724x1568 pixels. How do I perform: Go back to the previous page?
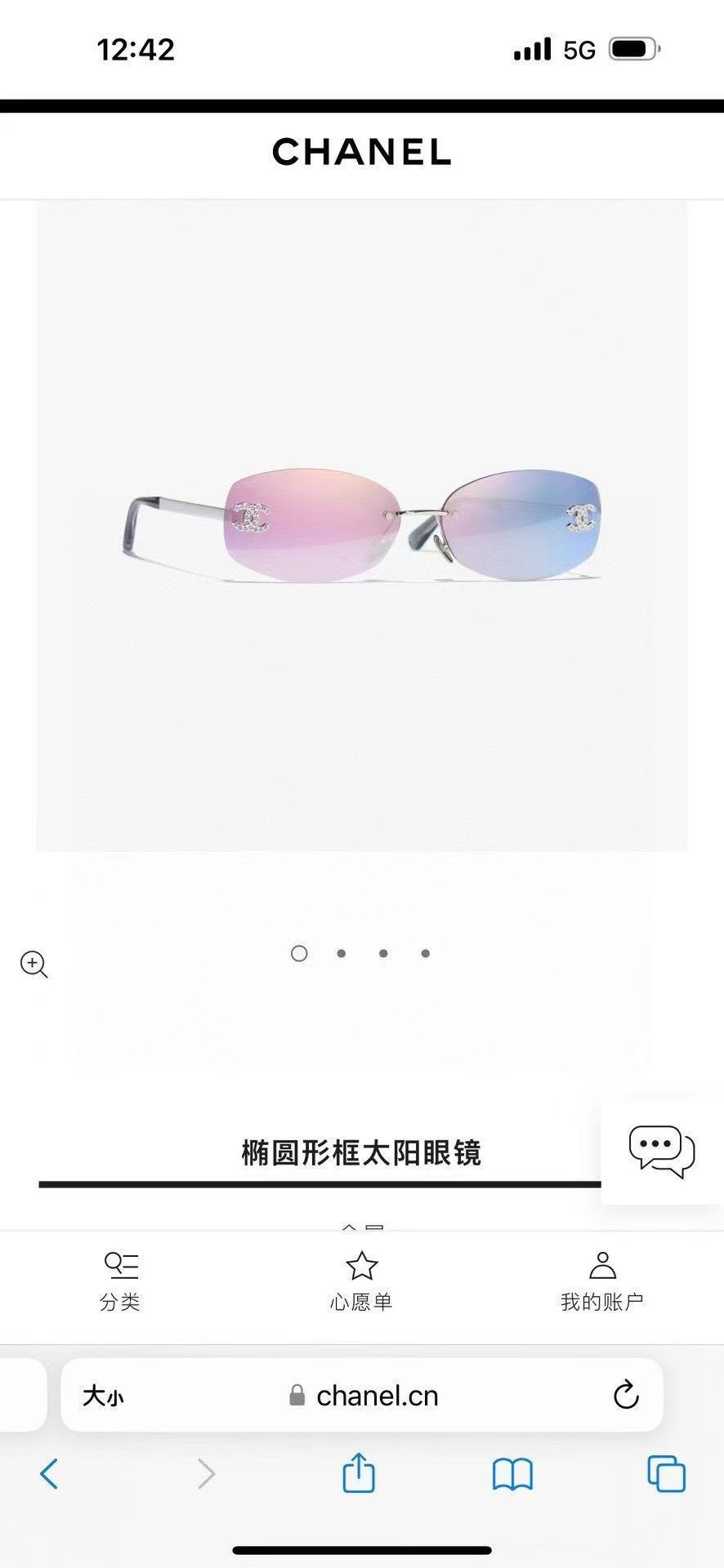tap(49, 1474)
